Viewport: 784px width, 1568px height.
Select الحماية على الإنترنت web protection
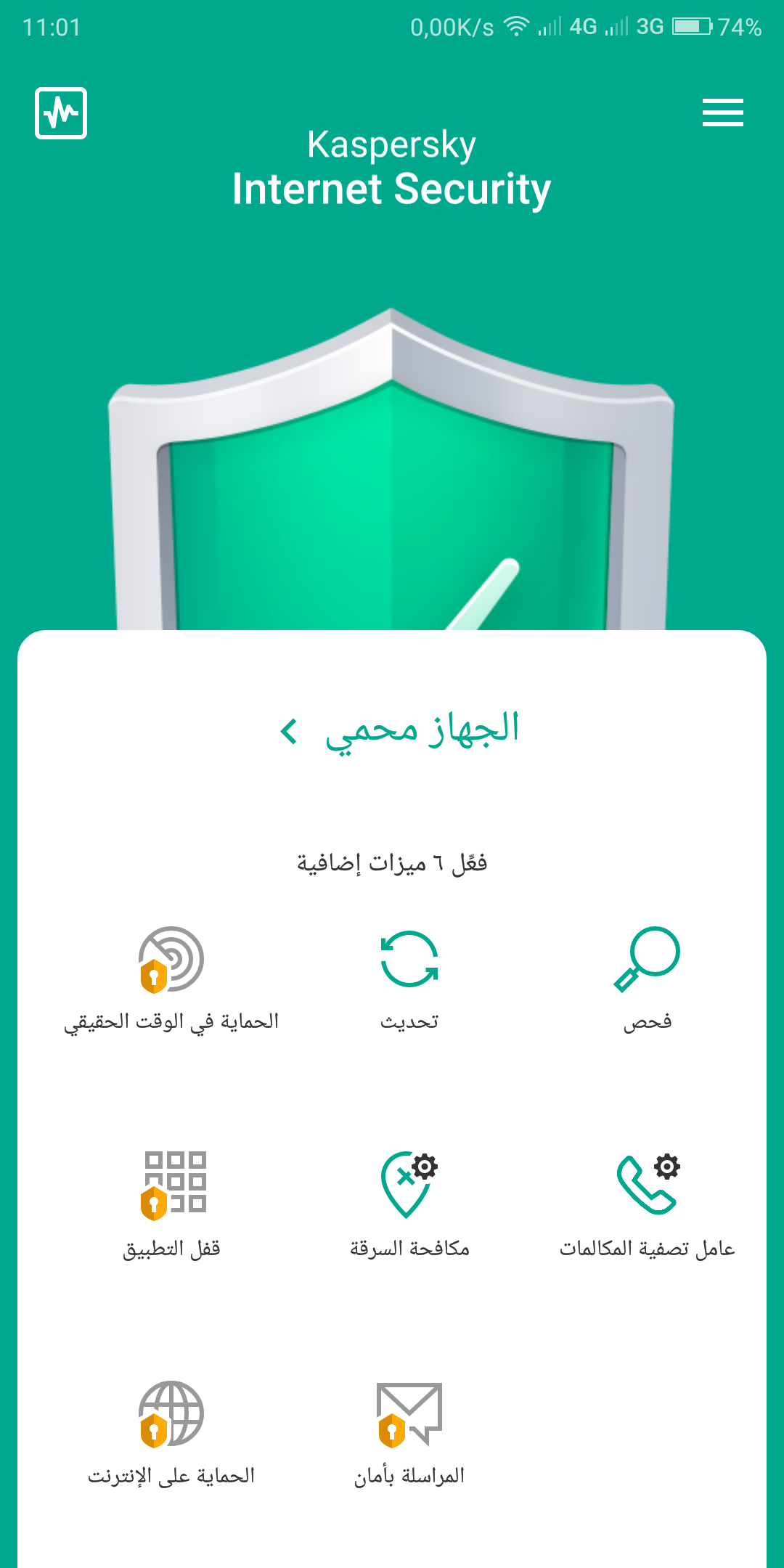(x=171, y=1430)
